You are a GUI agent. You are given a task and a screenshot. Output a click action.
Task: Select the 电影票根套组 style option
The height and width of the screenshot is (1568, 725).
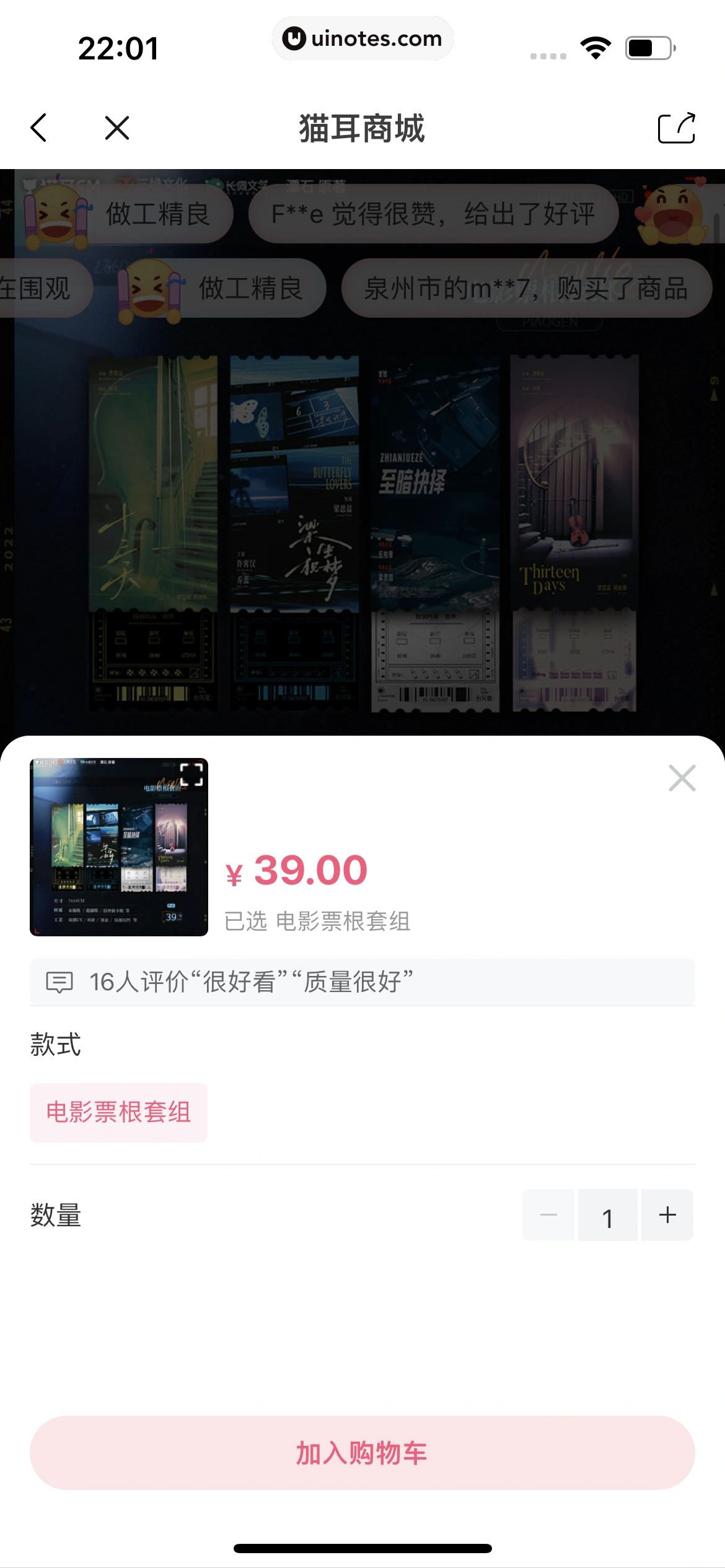pos(118,1113)
